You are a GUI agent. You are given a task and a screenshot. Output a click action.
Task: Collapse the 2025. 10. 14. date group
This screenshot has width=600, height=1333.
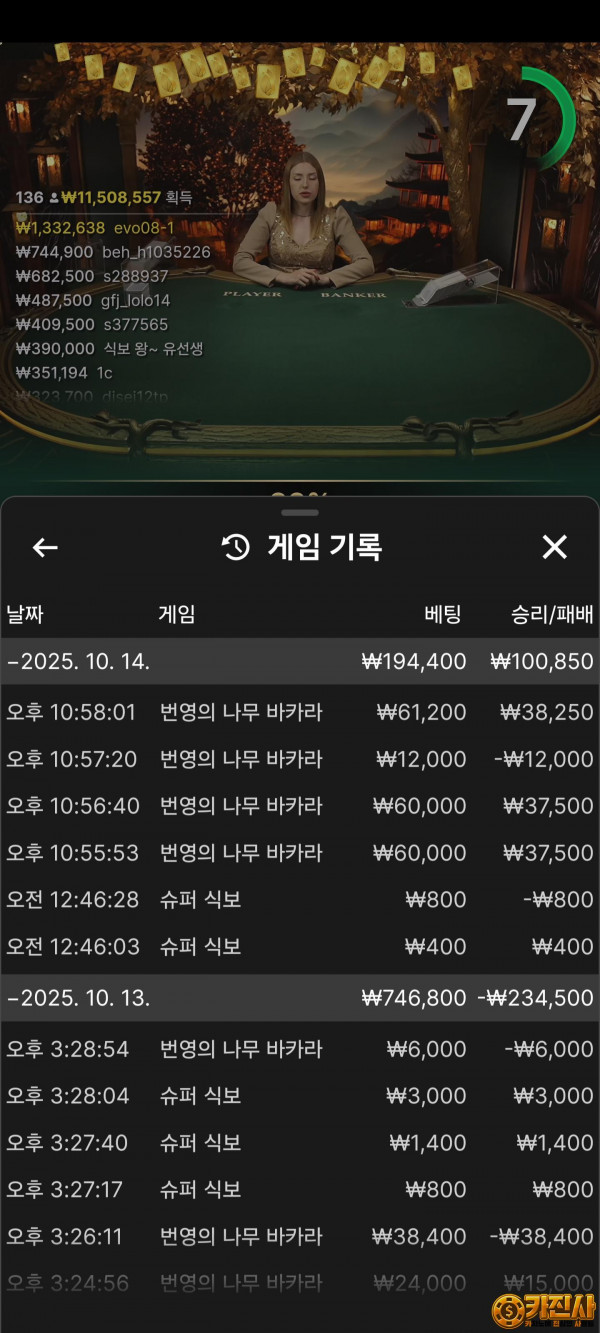[300, 661]
